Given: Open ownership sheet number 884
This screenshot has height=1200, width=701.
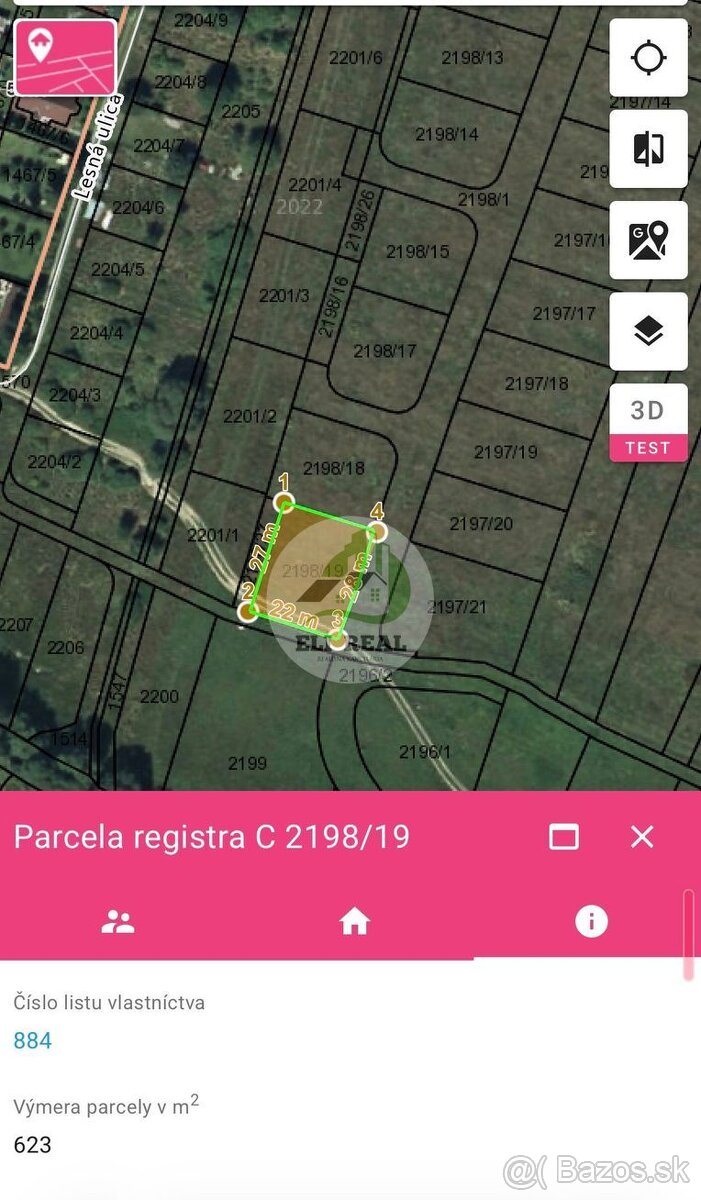Looking at the screenshot, I should (x=33, y=1041).
